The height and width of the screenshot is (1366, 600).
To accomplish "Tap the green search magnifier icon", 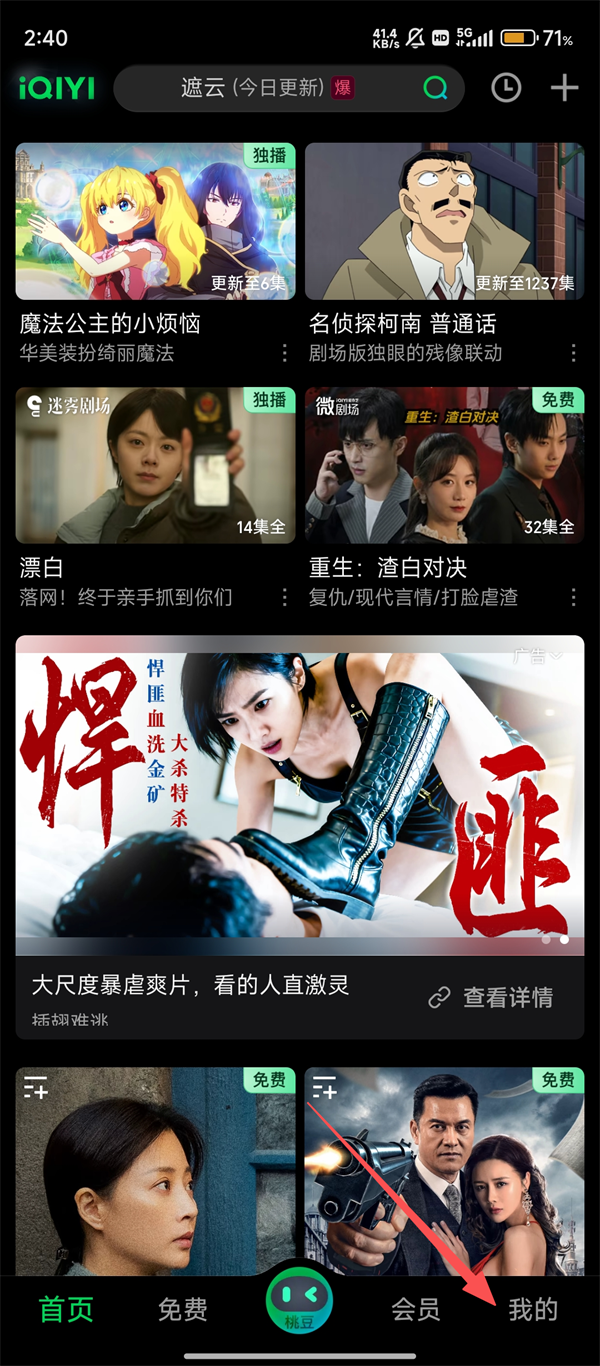I will (436, 88).
